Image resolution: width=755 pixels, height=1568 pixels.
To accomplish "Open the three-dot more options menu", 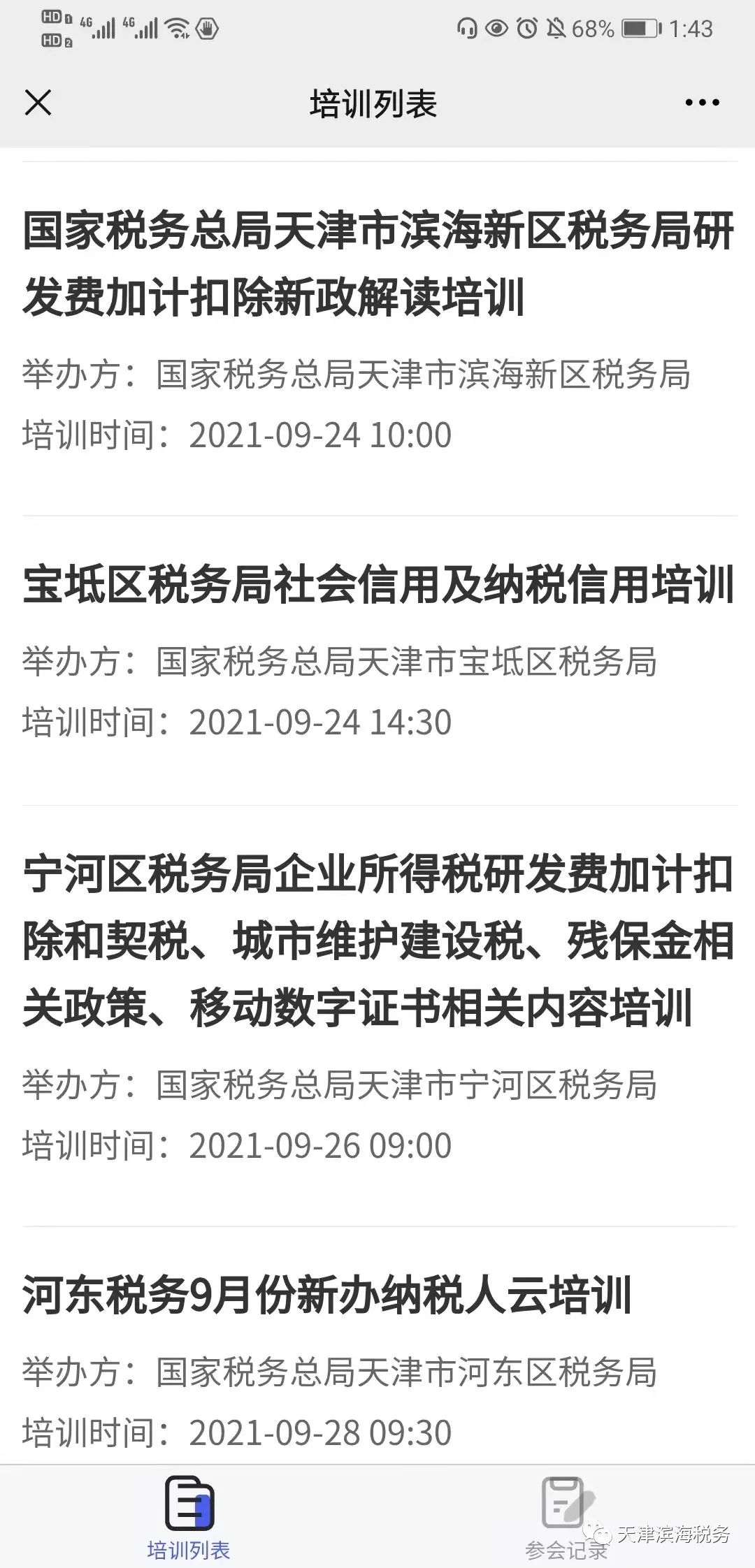I will click(702, 103).
